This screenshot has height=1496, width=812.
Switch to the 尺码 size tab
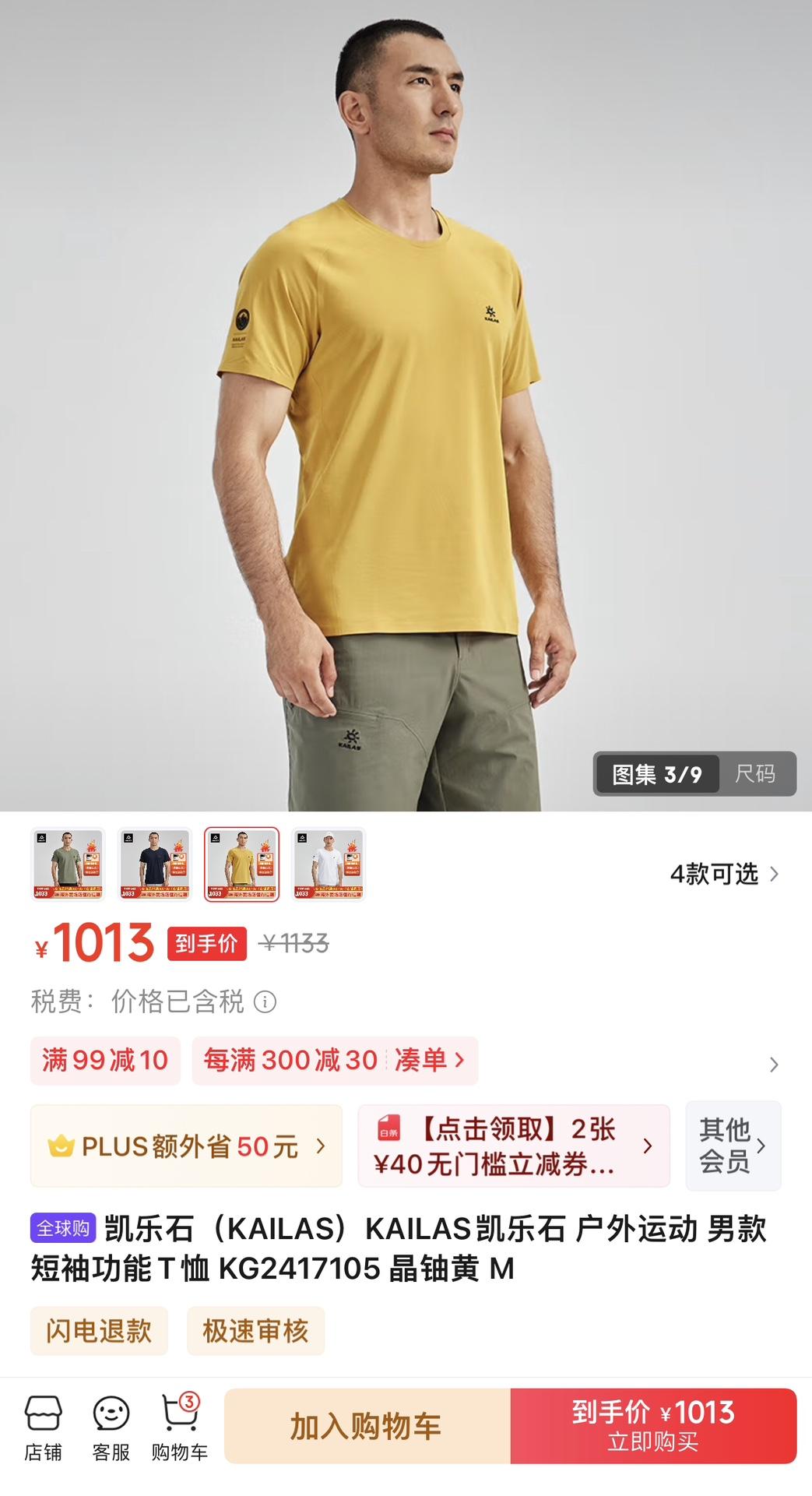pos(754,773)
